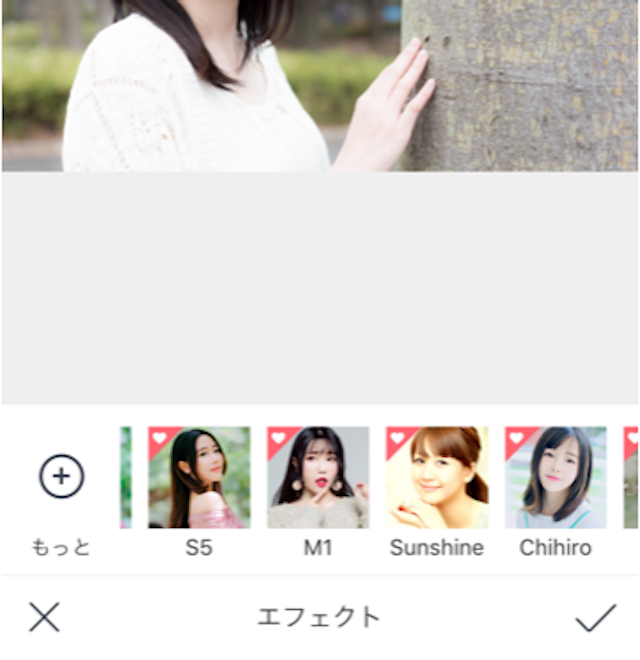Confirm the effect with the checkmark
This screenshot has width=640, height=660.
pos(595,617)
